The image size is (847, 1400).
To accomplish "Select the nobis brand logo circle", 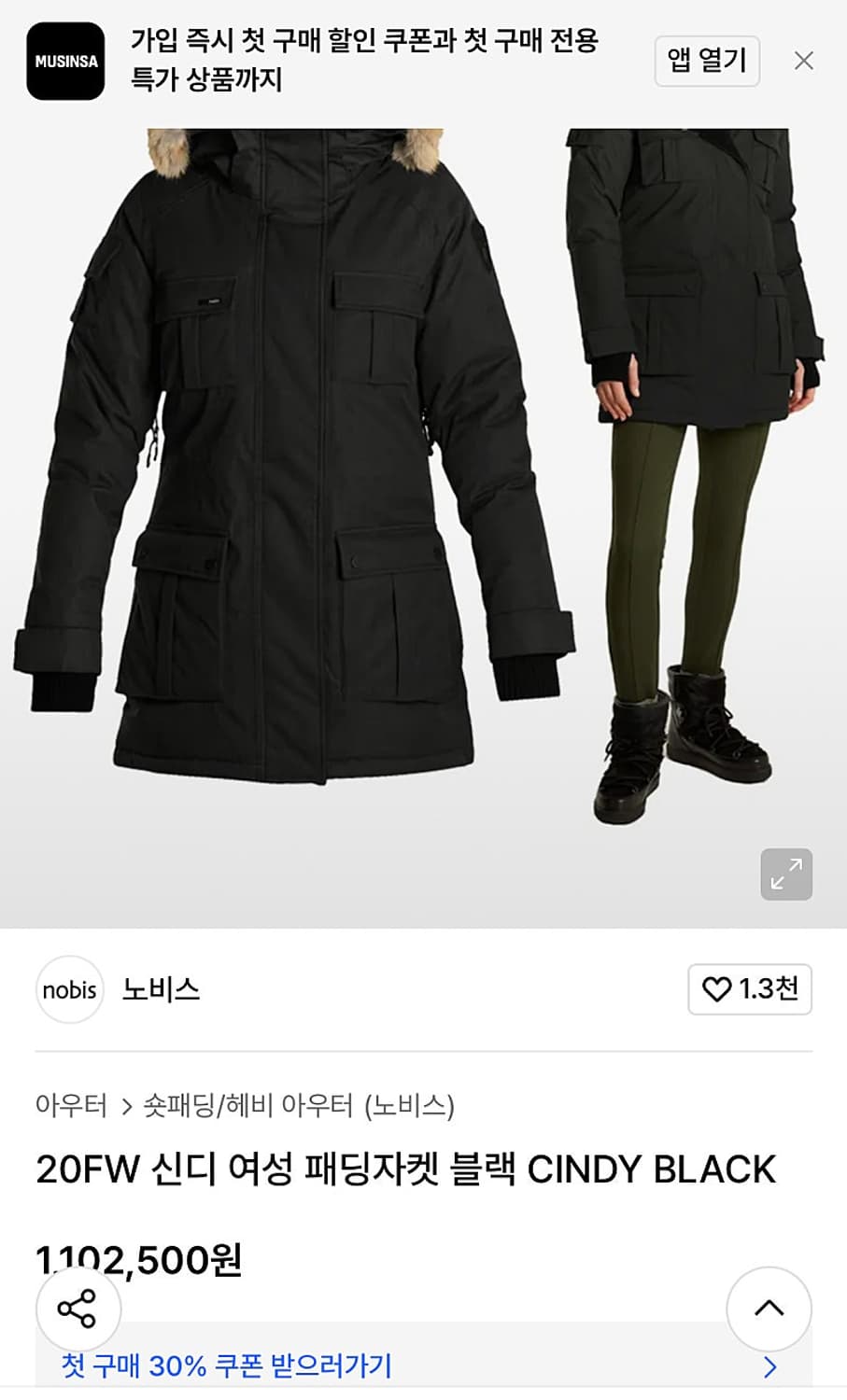I will (69, 989).
